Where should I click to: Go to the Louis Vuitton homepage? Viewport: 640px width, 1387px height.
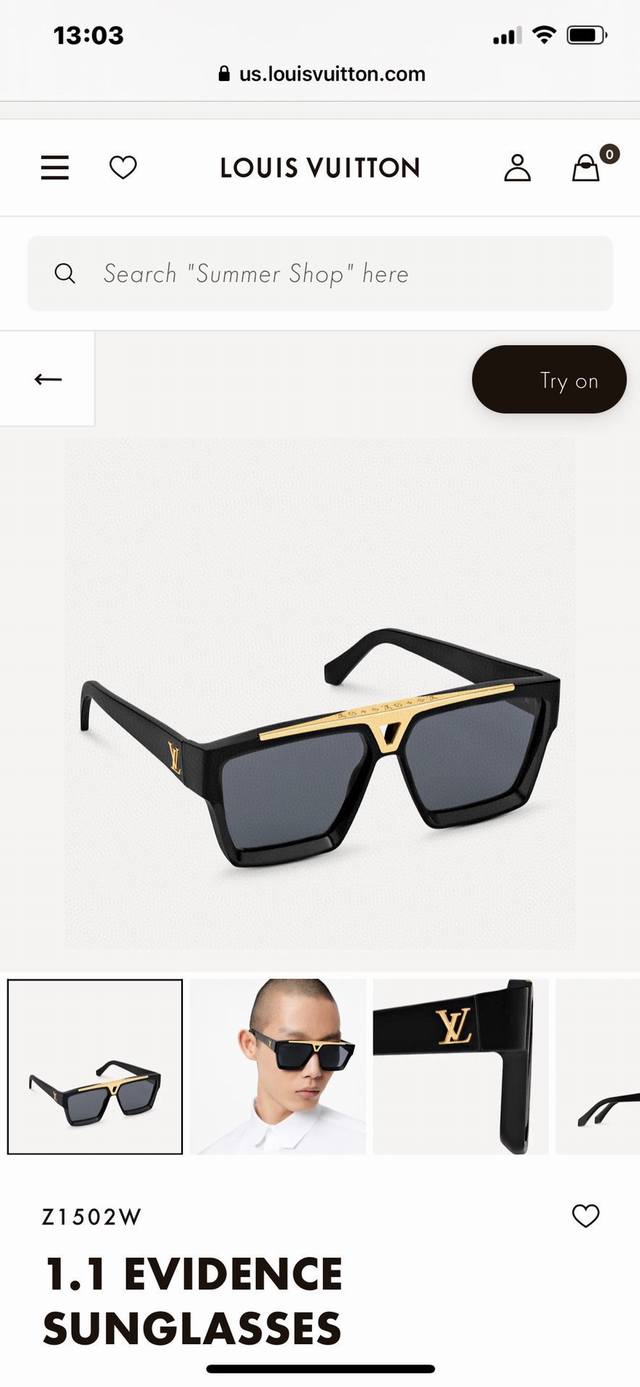(320, 168)
